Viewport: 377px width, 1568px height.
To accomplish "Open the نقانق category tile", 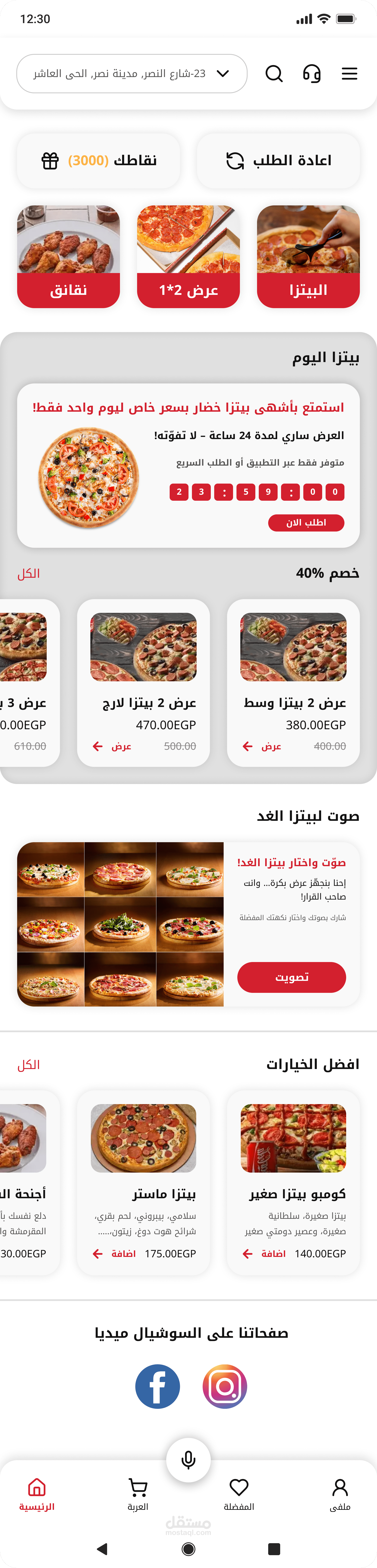I will click(68, 256).
